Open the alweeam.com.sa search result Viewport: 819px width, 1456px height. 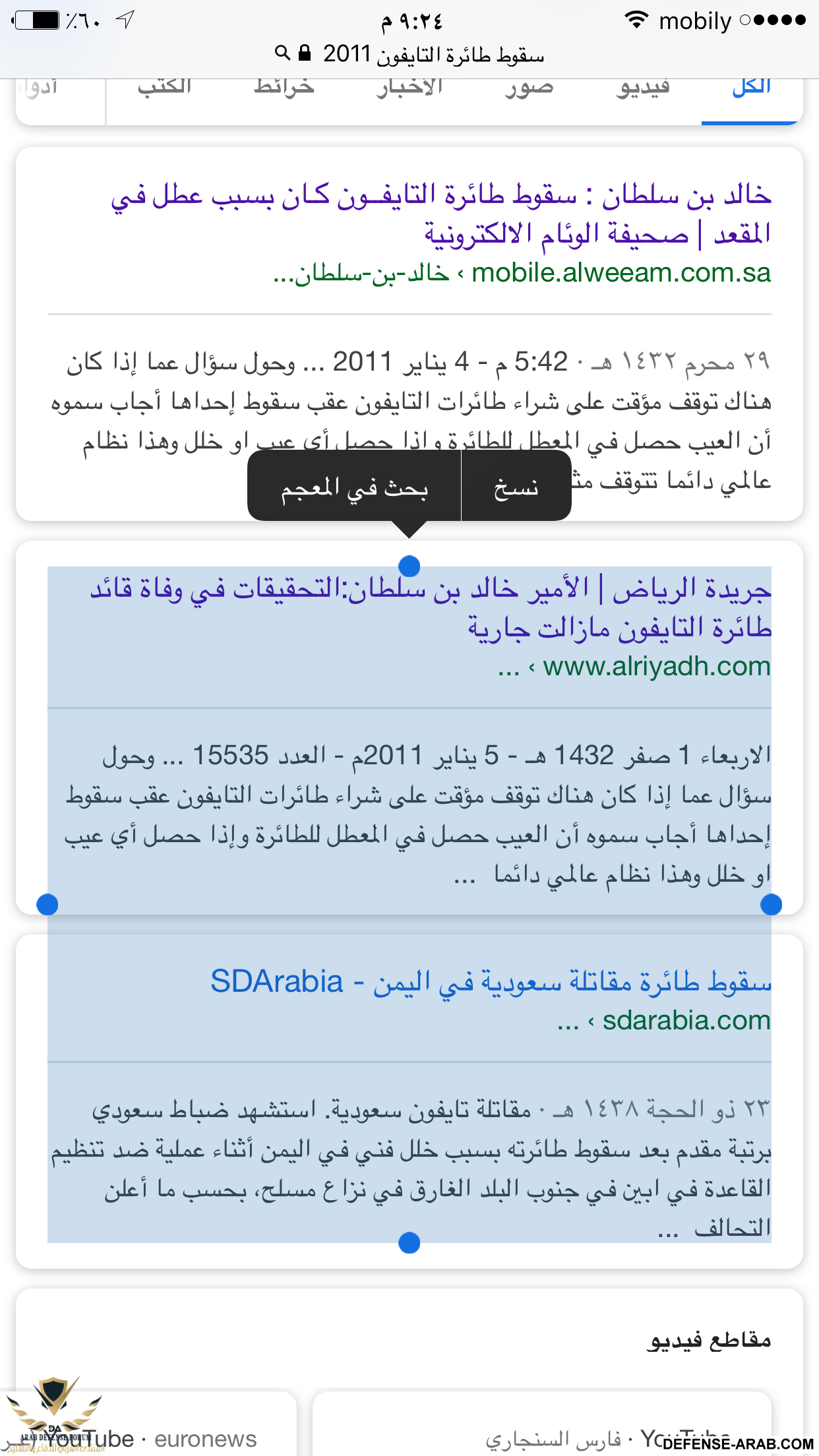point(440,214)
